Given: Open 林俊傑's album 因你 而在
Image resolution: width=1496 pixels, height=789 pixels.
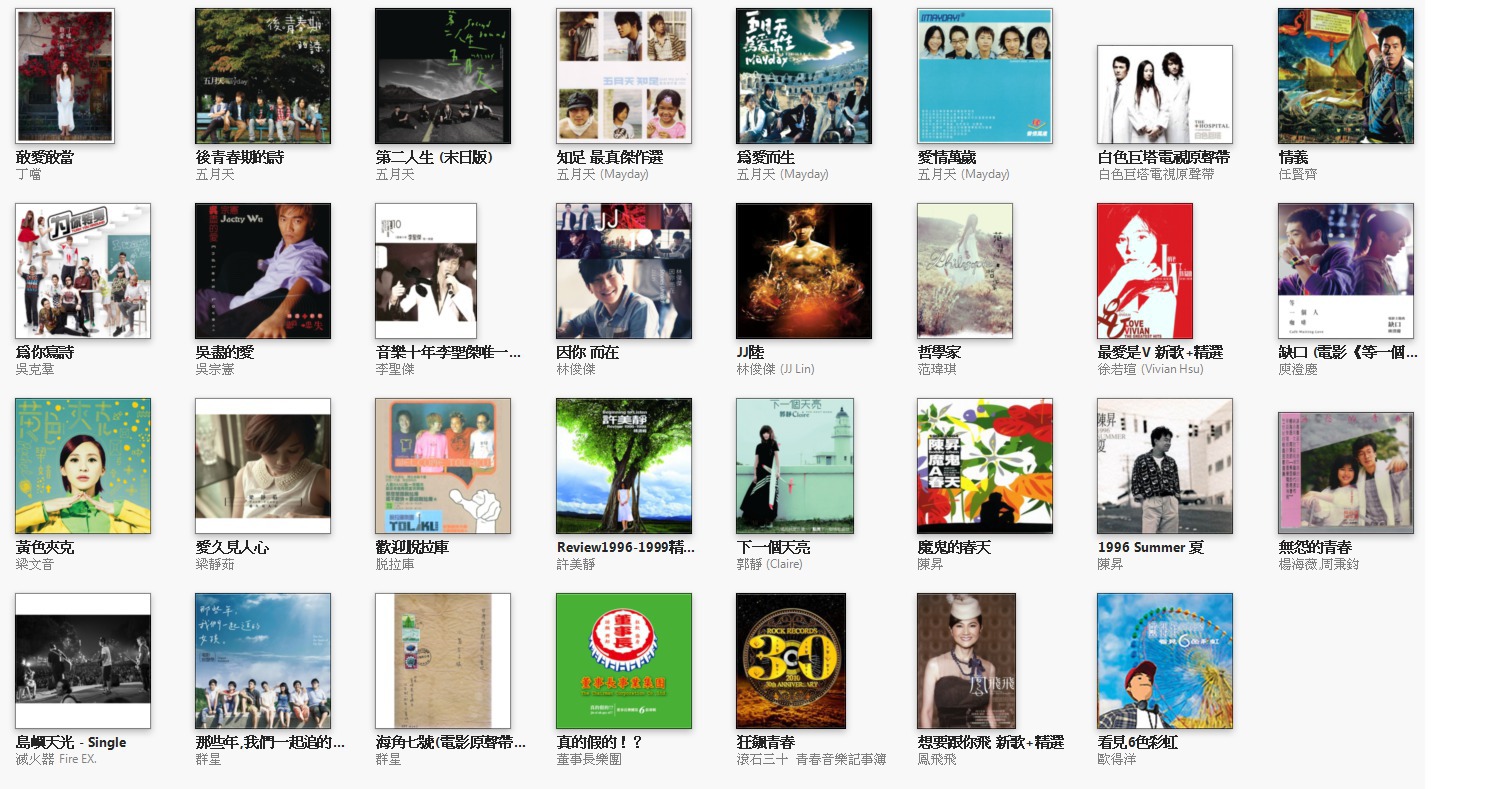Looking at the screenshot, I should [x=624, y=271].
